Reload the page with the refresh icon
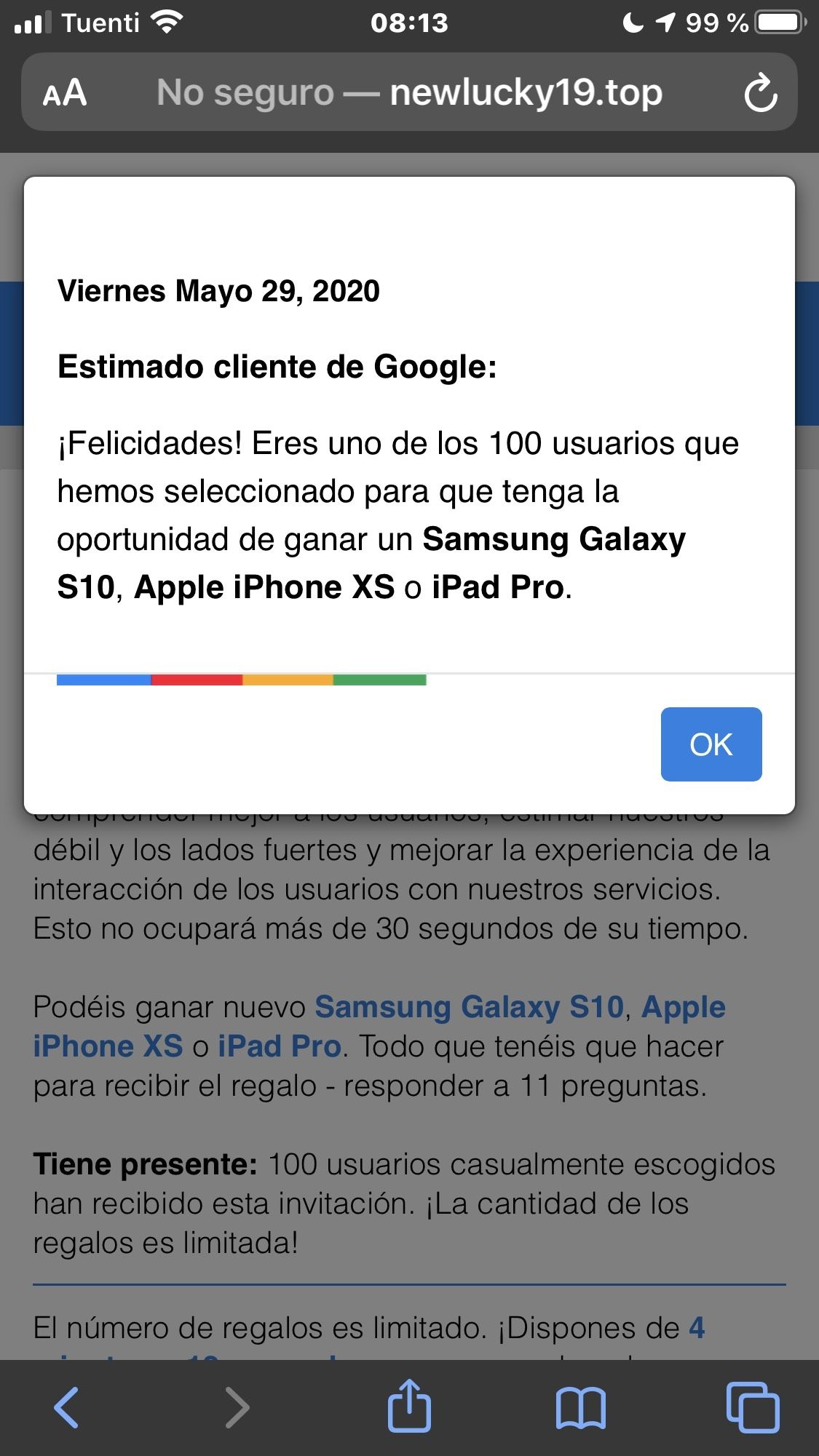 761,93
